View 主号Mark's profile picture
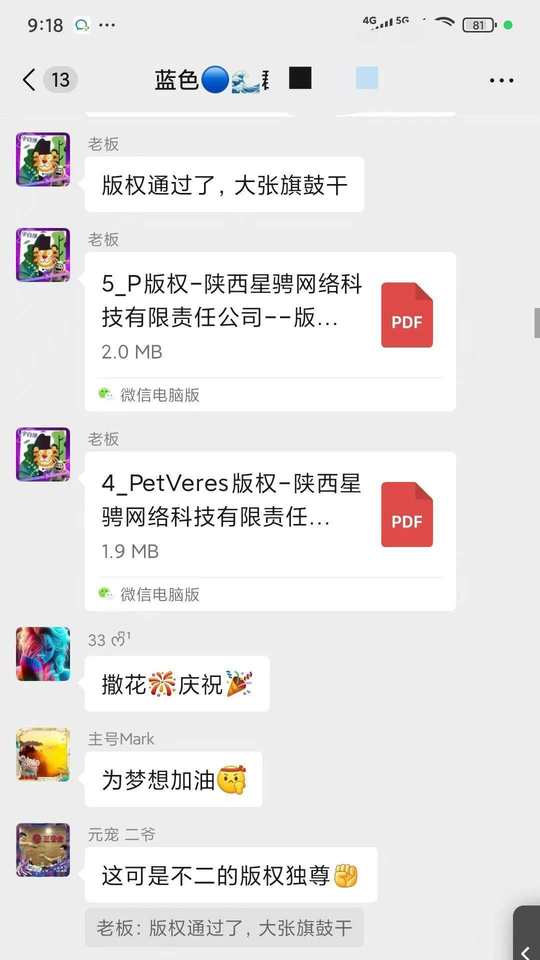The image size is (540, 960). pyautogui.click(x=43, y=754)
